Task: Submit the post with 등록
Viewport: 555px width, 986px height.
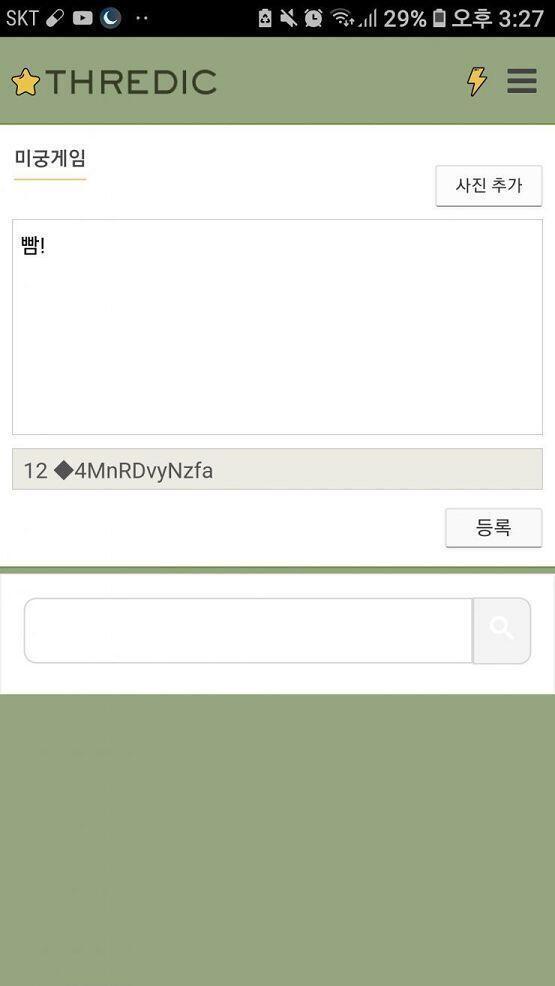Action: coord(493,528)
